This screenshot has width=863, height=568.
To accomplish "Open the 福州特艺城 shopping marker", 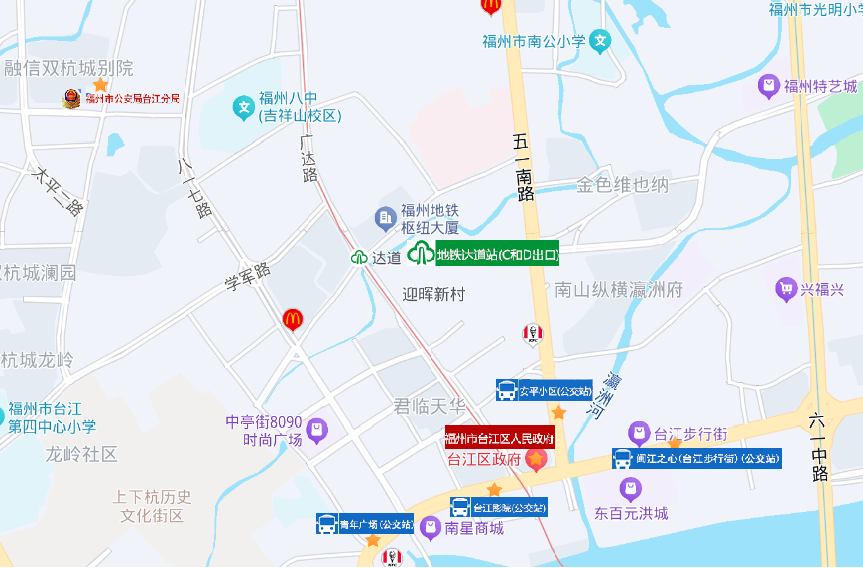I will pos(769,86).
